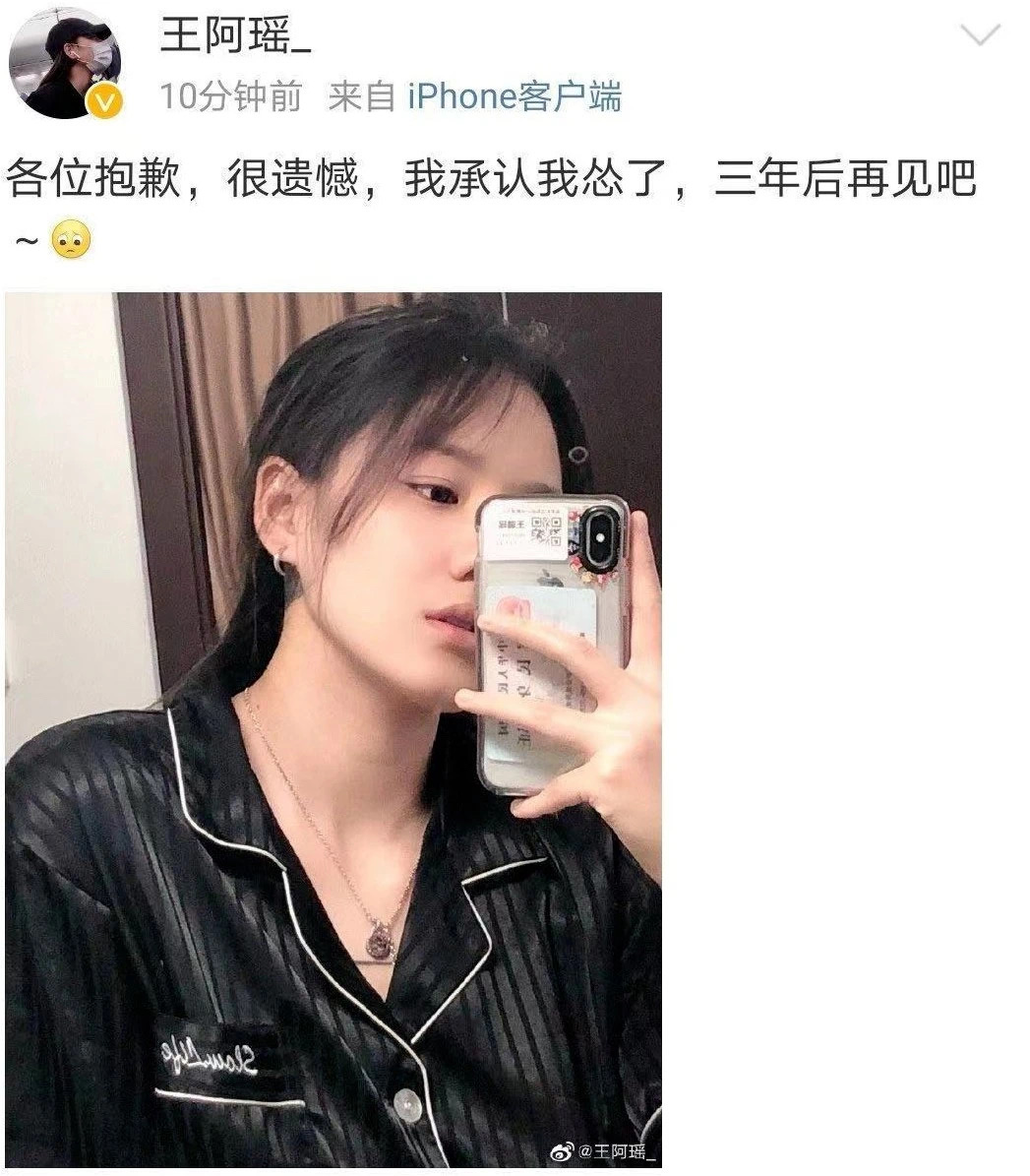Open 王阿瑶_'s profile avatar
The width and height of the screenshot is (1030, 1176).
point(65,63)
